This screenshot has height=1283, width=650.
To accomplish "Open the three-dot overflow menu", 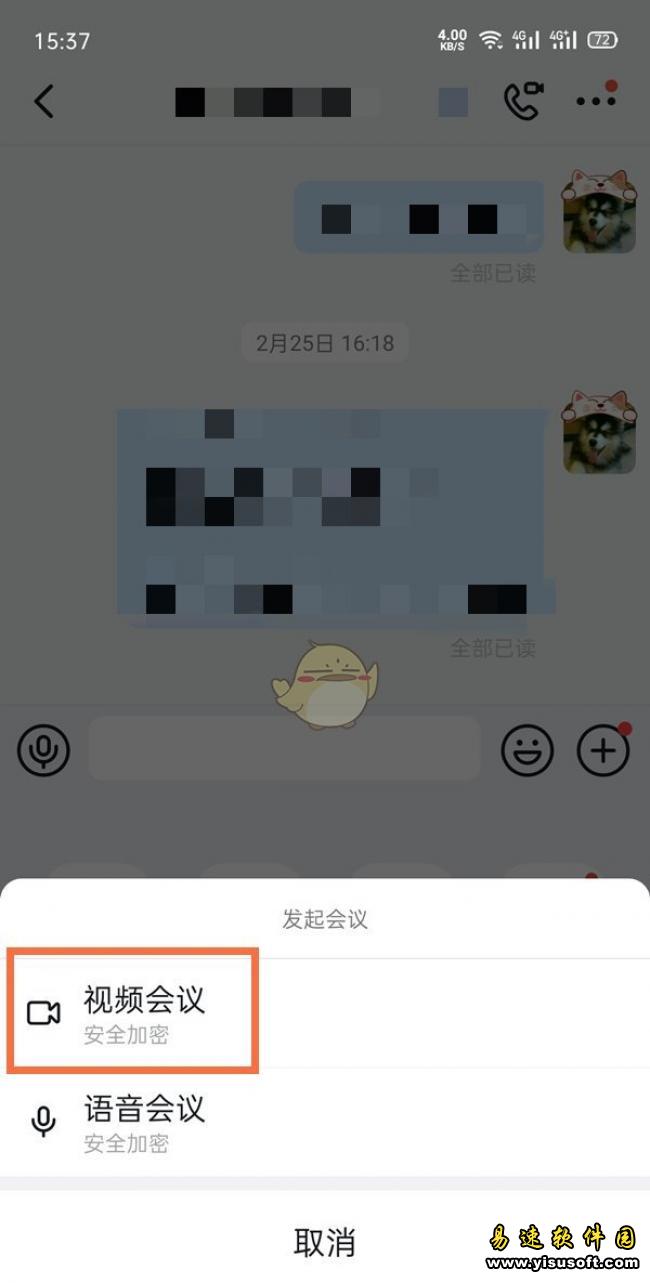I will coord(597,100).
